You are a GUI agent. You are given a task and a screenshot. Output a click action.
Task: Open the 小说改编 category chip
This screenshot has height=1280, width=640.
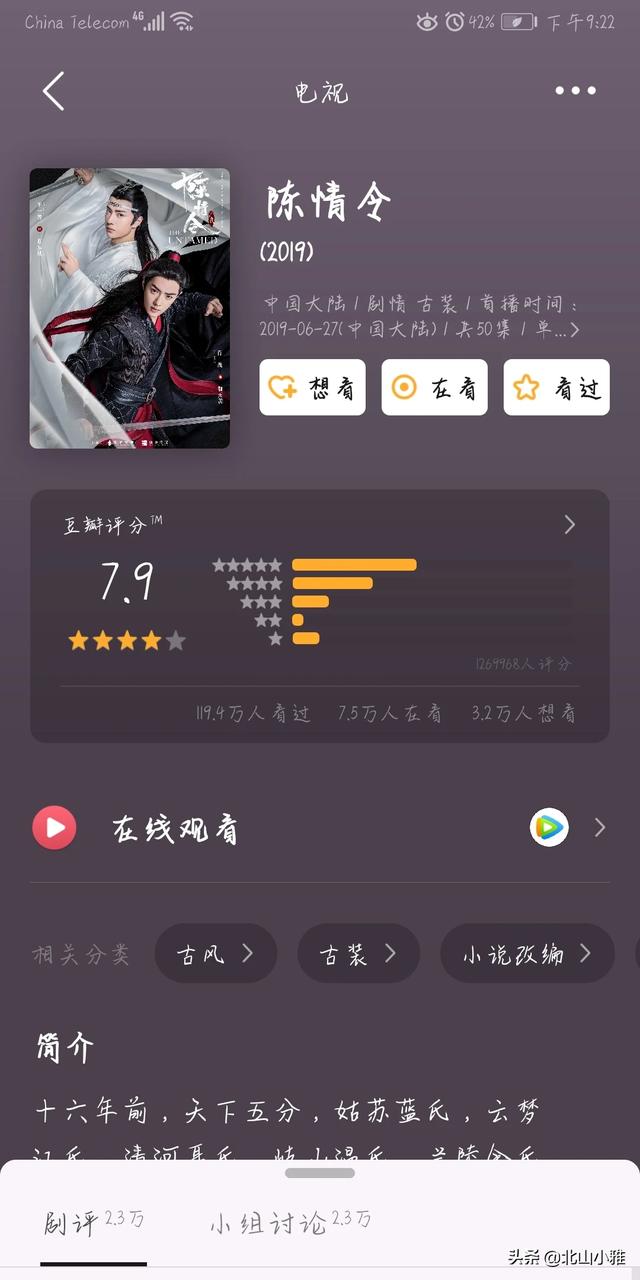coord(527,954)
